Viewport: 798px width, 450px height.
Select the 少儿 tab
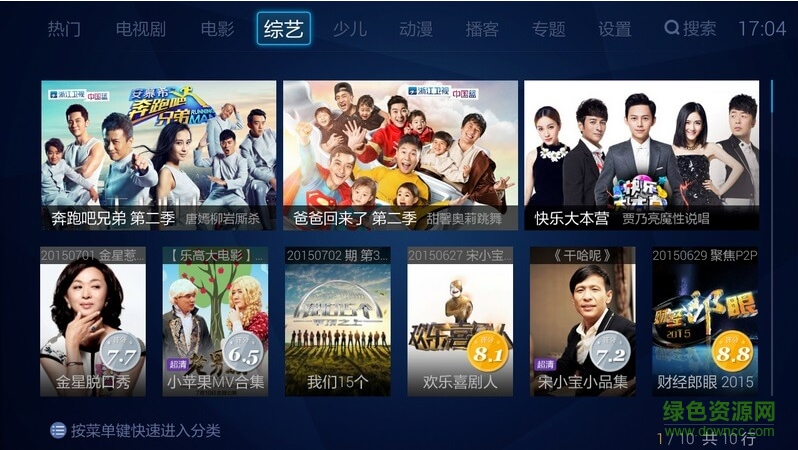350,28
